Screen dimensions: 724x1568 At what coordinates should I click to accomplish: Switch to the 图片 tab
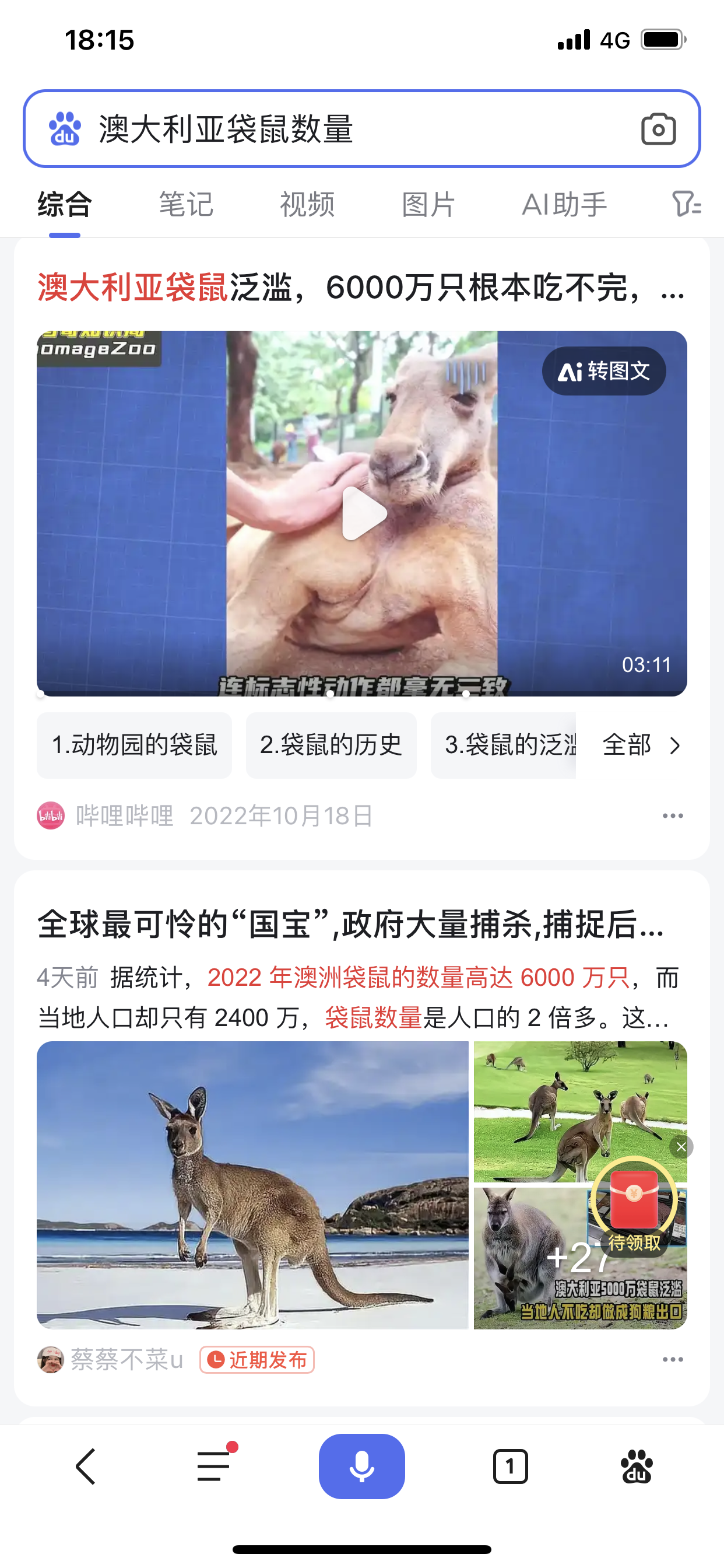point(428,205)
